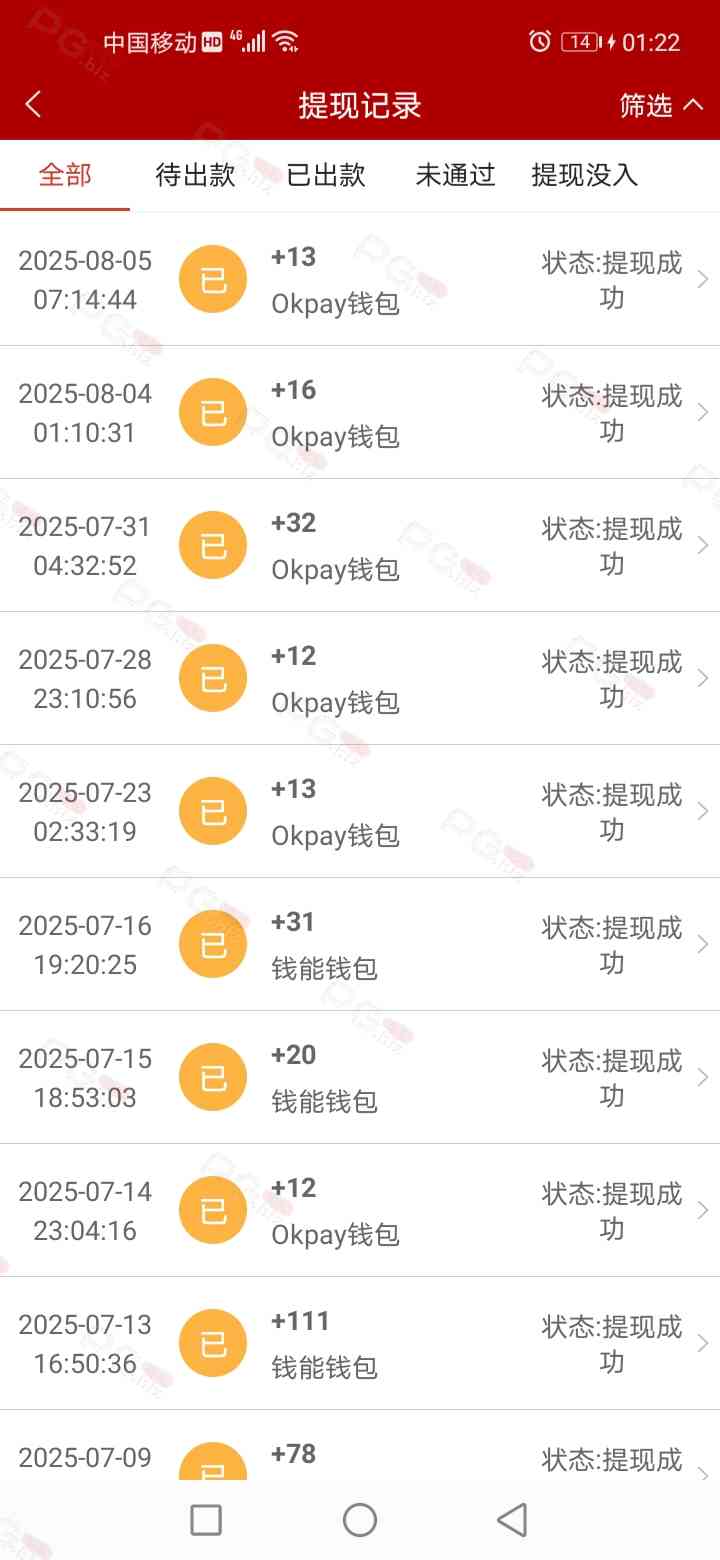View the 2025-07-13 withdrawal of +111
The width and height of the screenshot is (720, 1560).
coord(360,1343)
